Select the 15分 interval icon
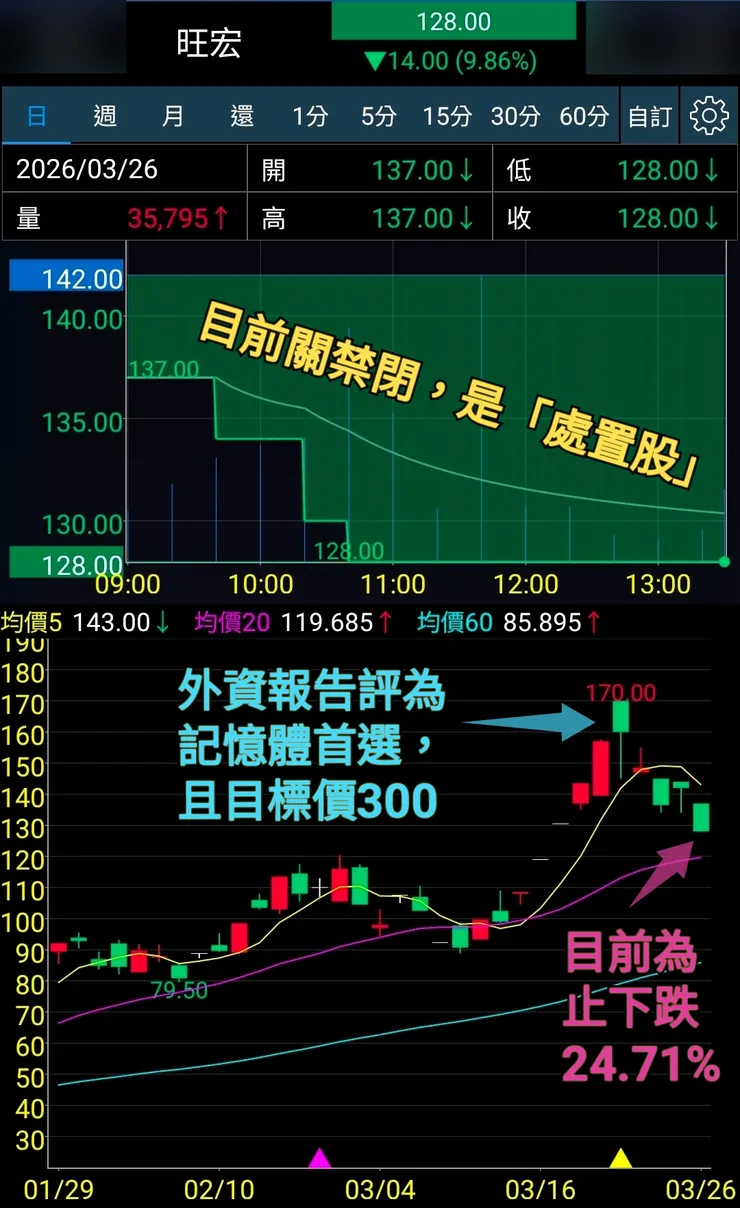 (x=446, y=116)
